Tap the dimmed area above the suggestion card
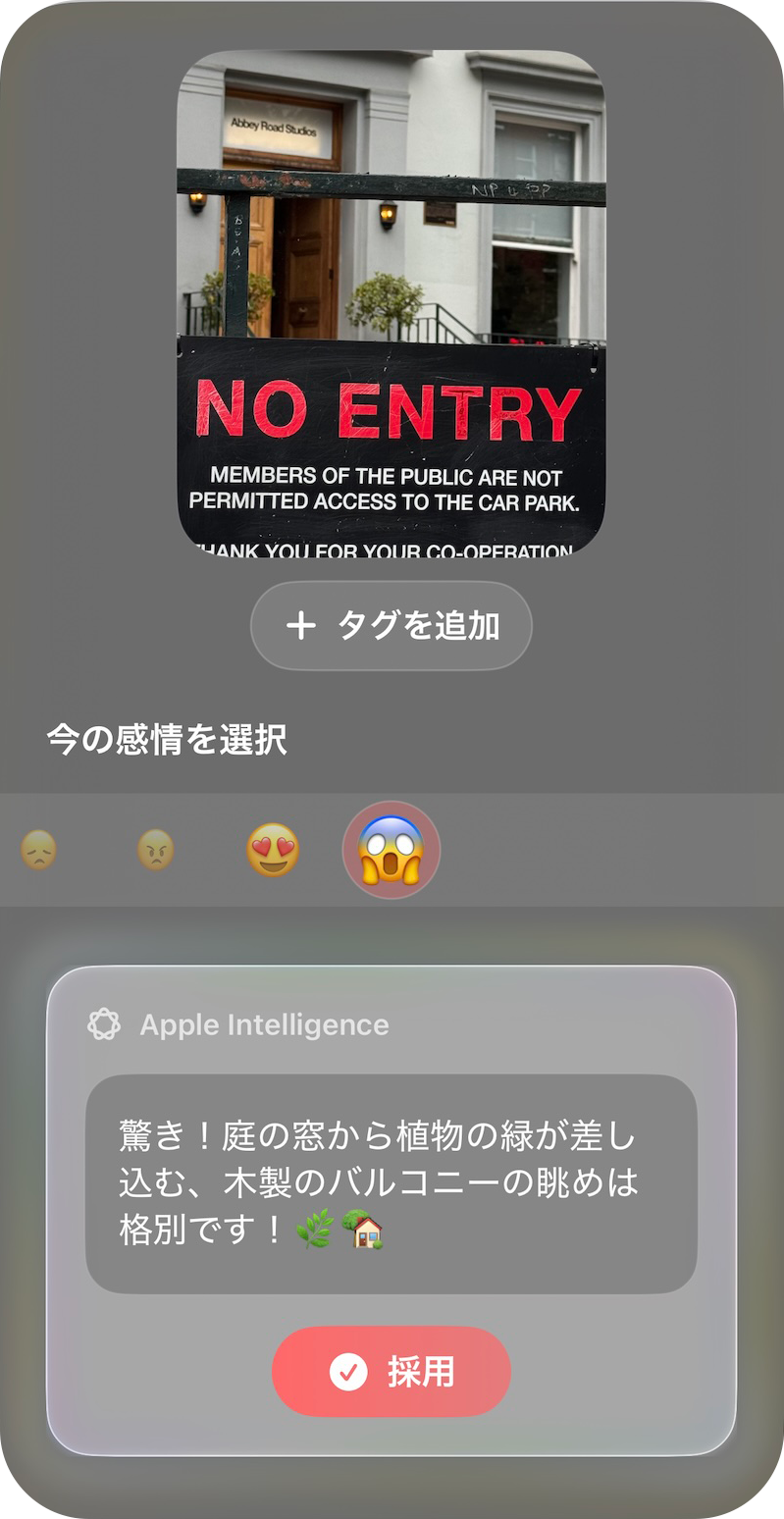784x1519 pixels. point(391,932)
